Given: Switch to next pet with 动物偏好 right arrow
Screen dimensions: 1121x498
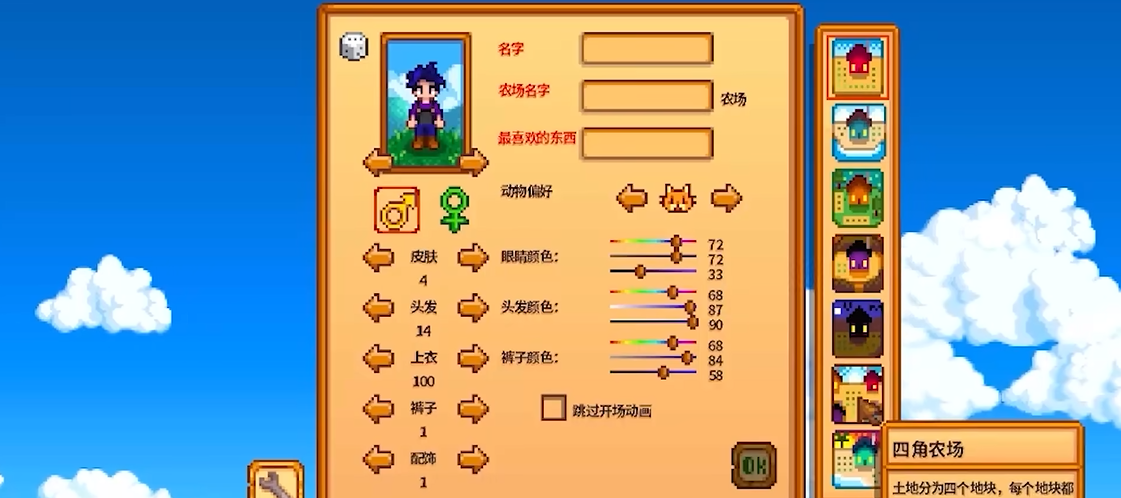Looking at the screenshot, I should (726, 198).
